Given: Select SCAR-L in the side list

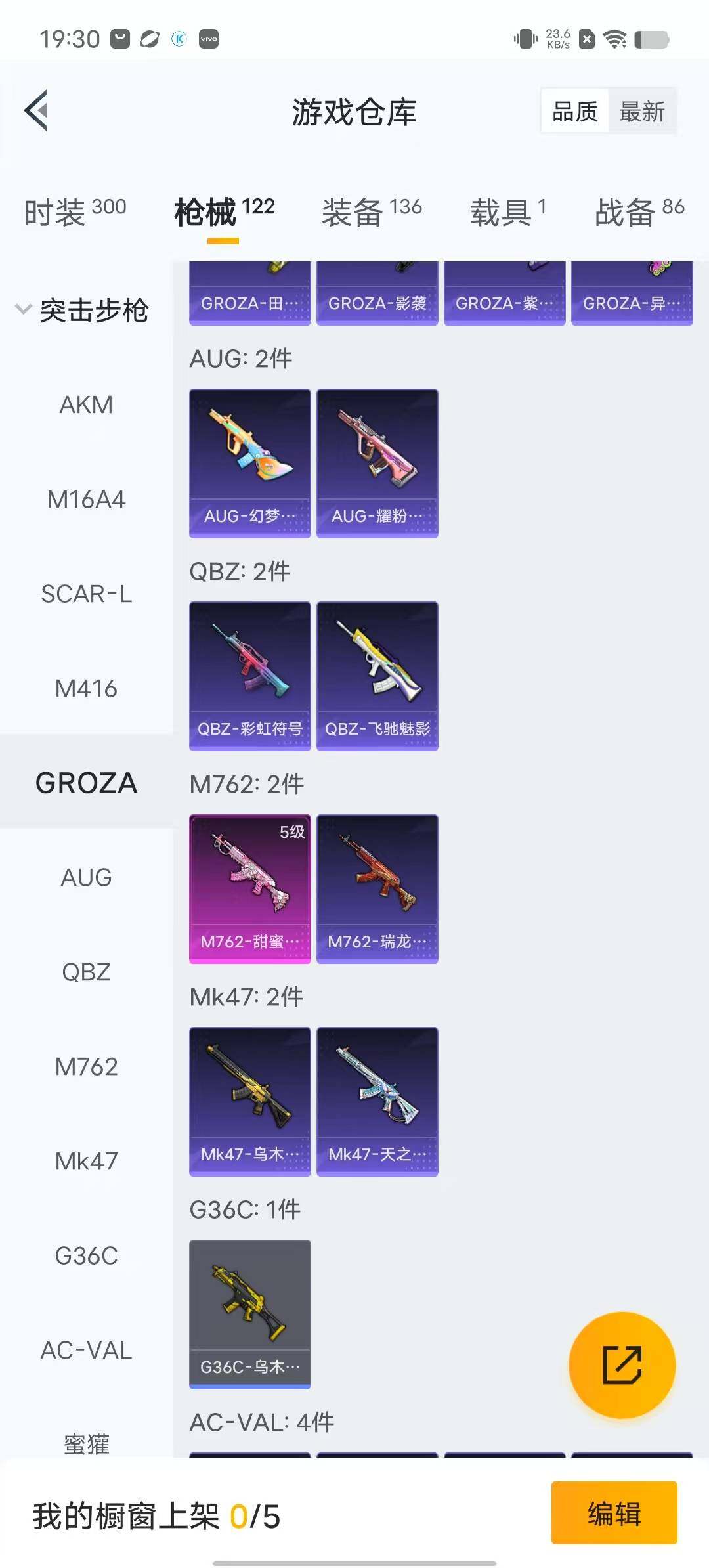Looking at the screenshot, I should [86, 594].
